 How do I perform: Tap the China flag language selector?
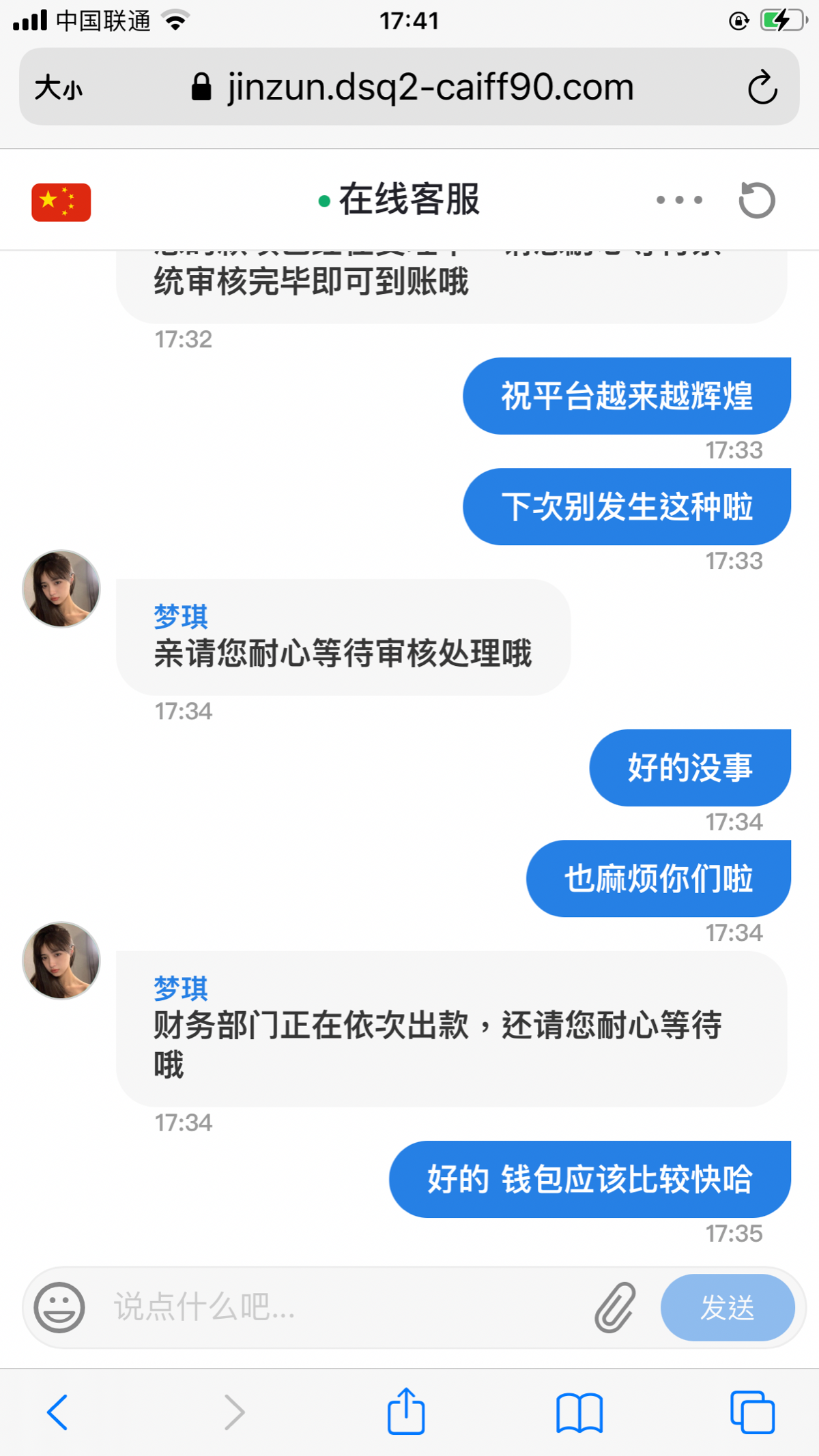coord(61,202)
